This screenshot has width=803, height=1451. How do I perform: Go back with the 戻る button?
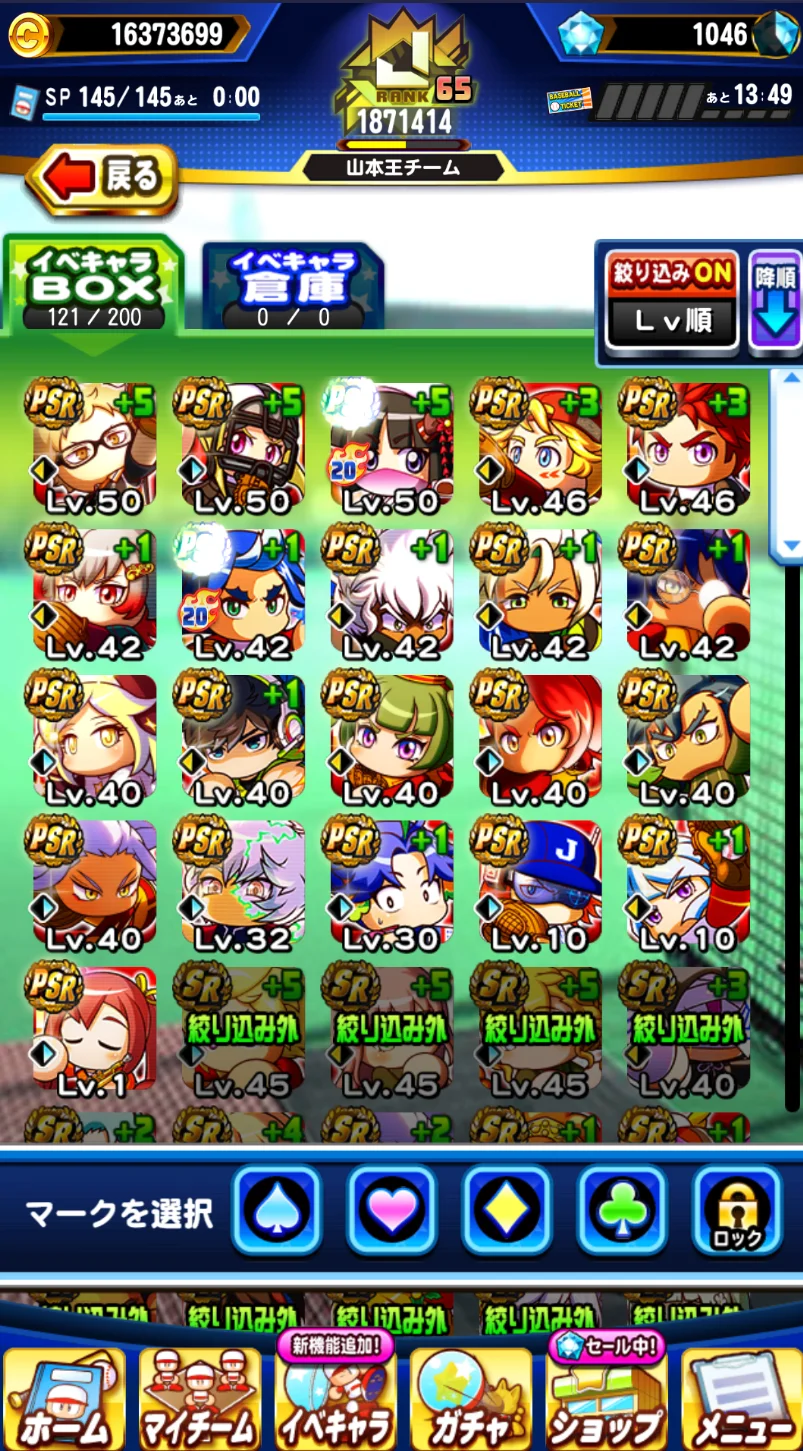click(103, 179)
